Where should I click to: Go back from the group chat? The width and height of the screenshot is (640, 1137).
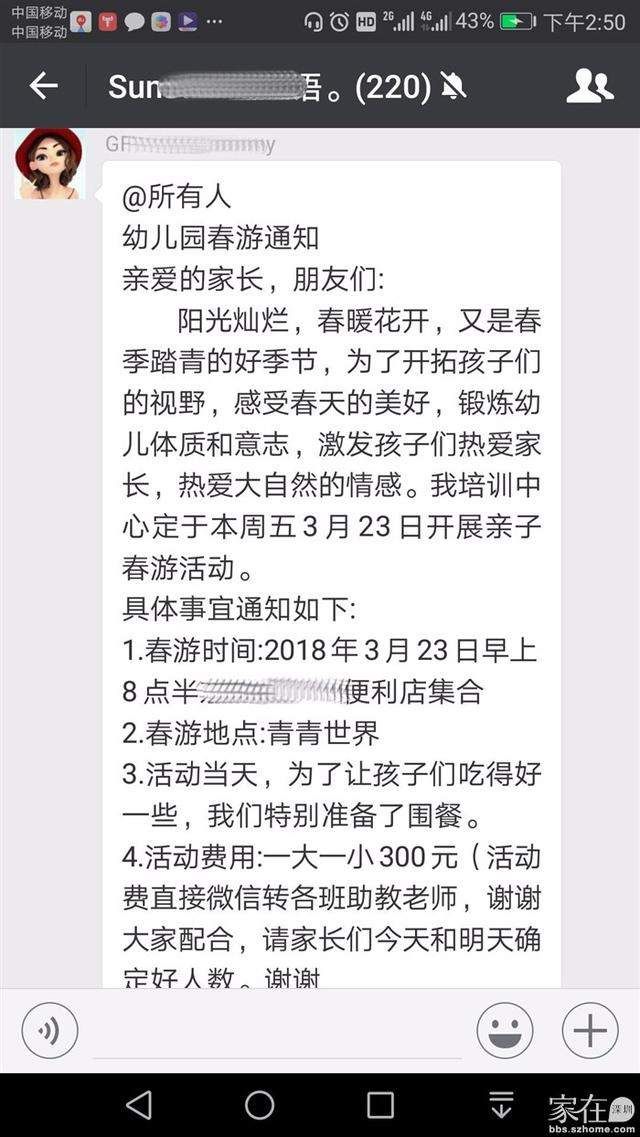coord(43,86)
